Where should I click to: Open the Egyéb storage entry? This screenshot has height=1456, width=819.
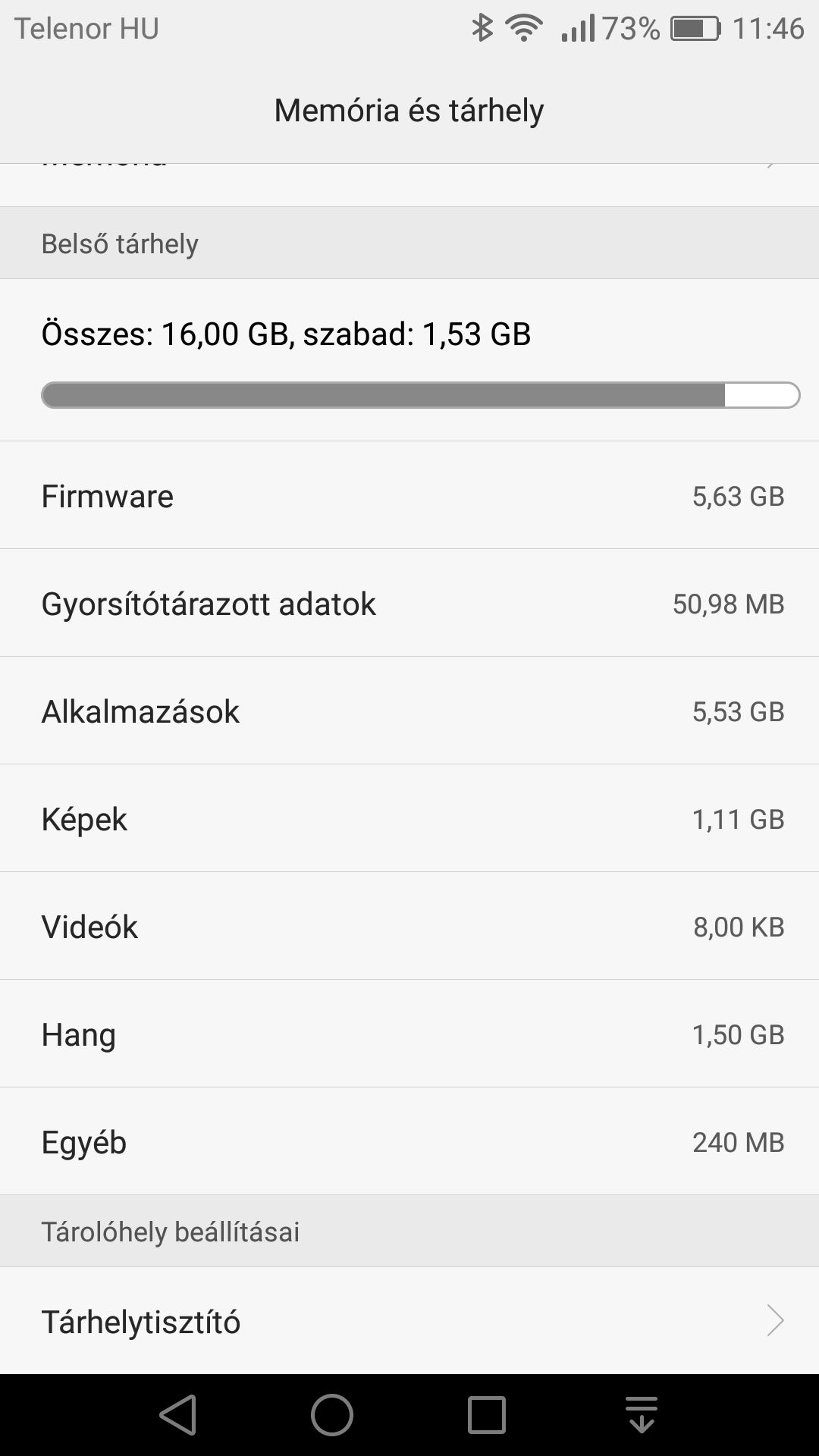[409, 1141]
